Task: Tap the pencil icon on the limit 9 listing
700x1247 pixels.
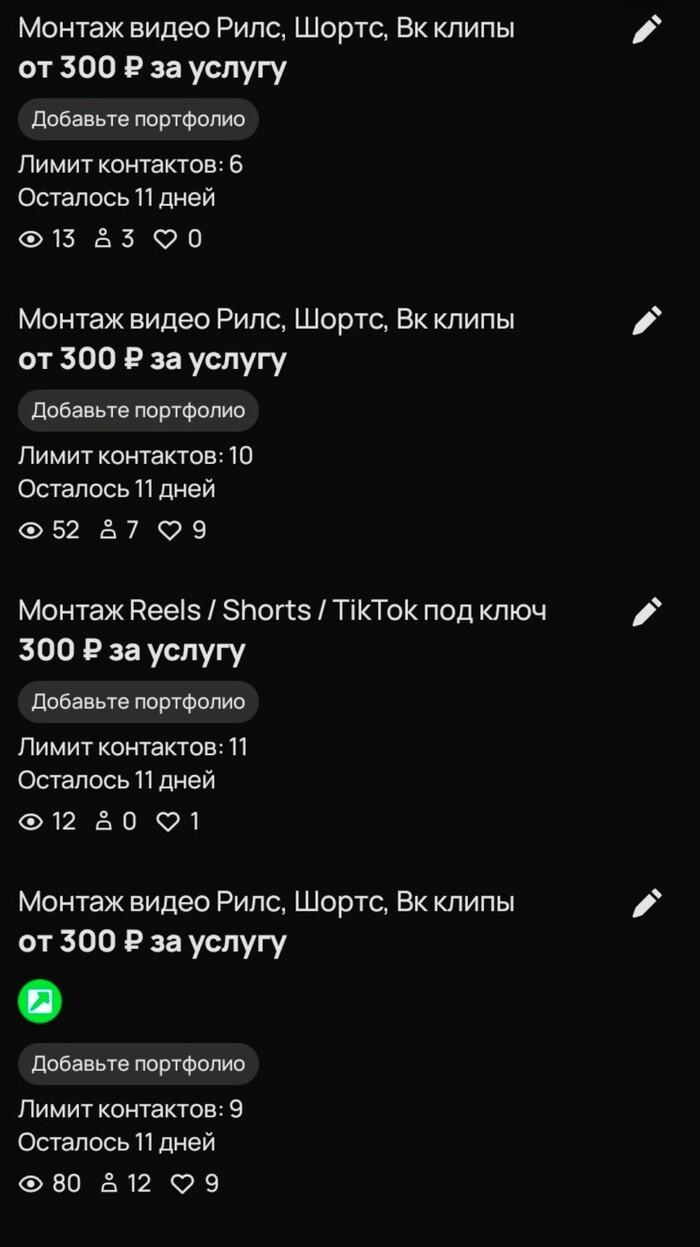Action: click(x=647, y=903)
